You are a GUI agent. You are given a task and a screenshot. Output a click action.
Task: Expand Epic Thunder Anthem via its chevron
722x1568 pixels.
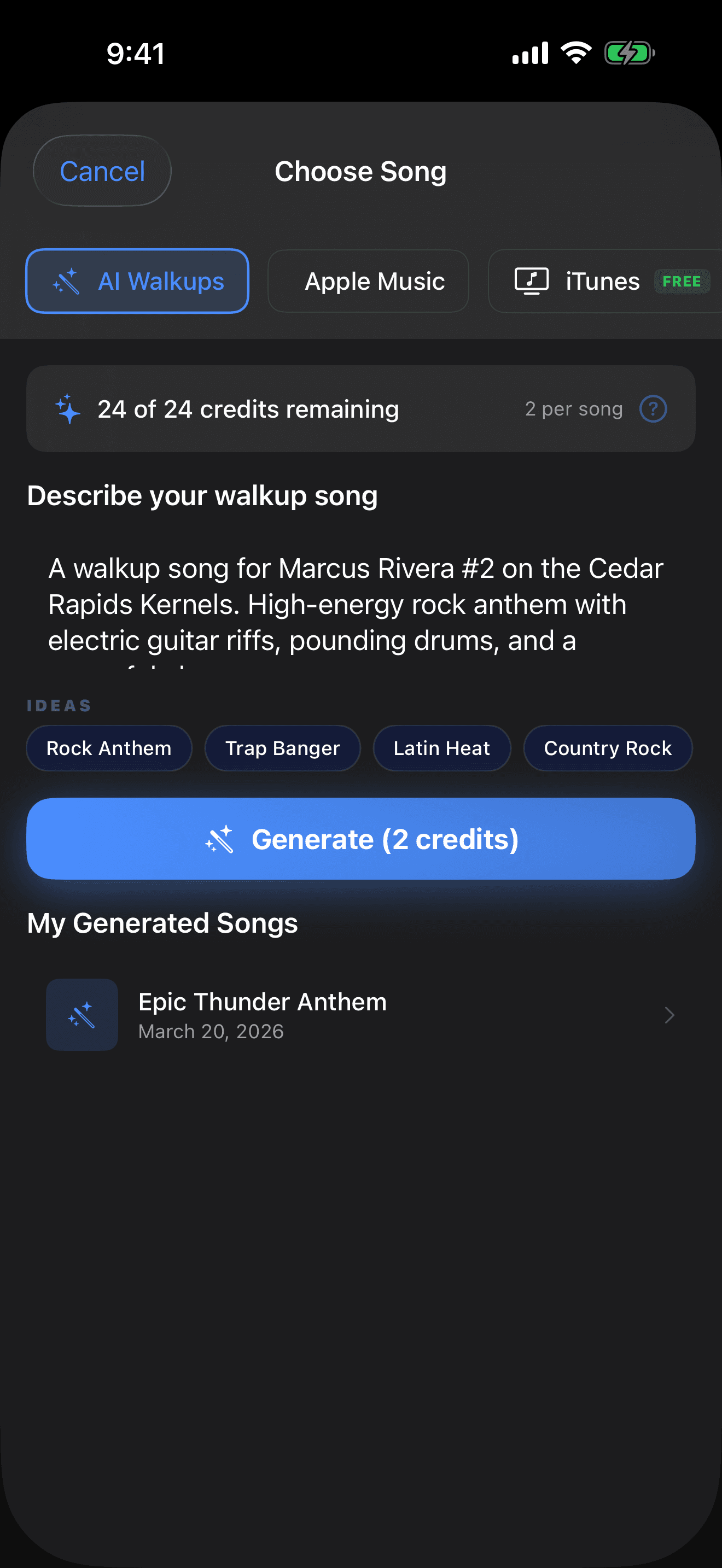[x=669, y=1014]
